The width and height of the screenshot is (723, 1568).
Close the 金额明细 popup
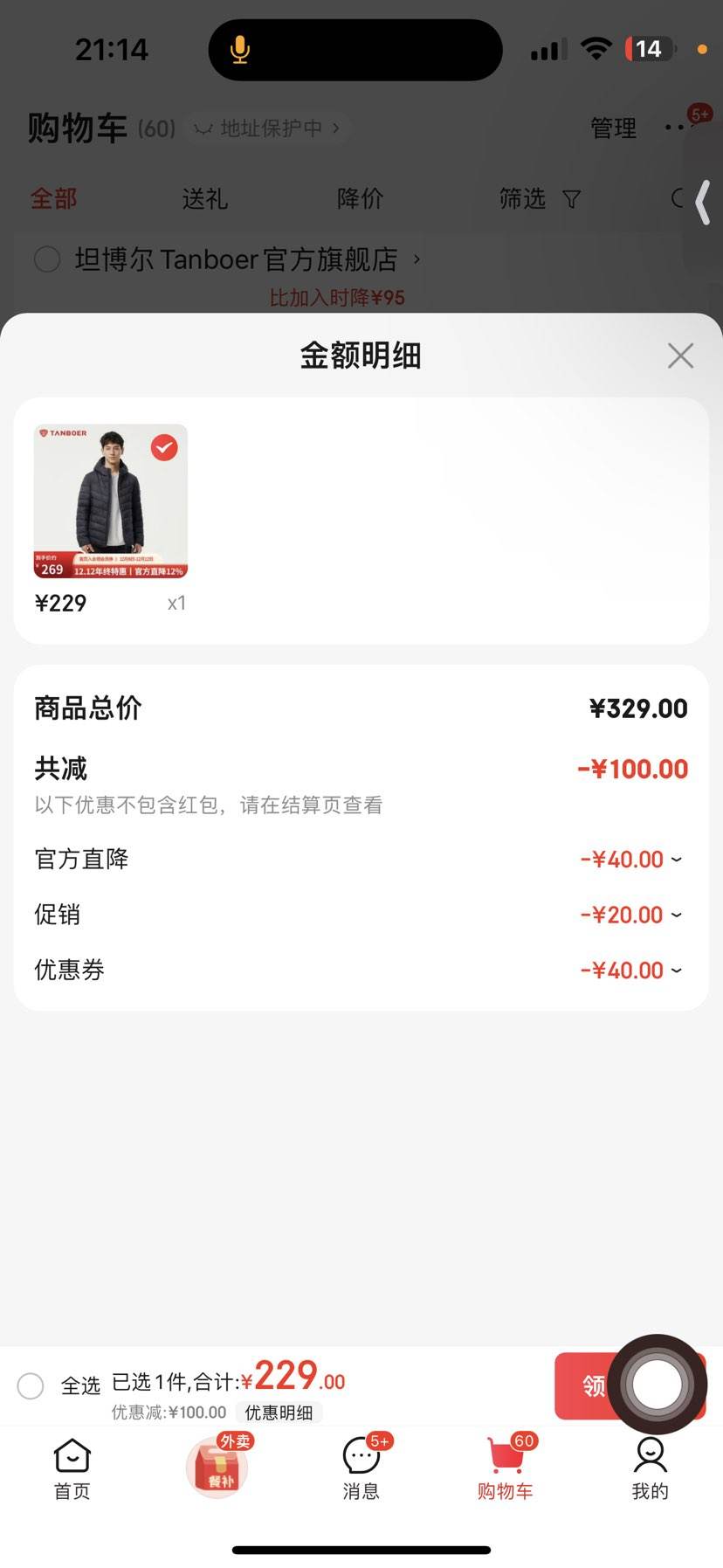(680, 356)
